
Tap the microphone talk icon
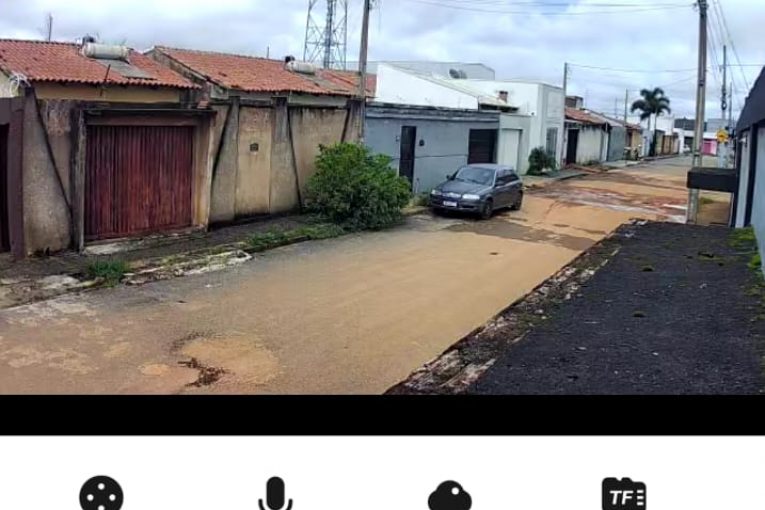[x=275, y=494]
